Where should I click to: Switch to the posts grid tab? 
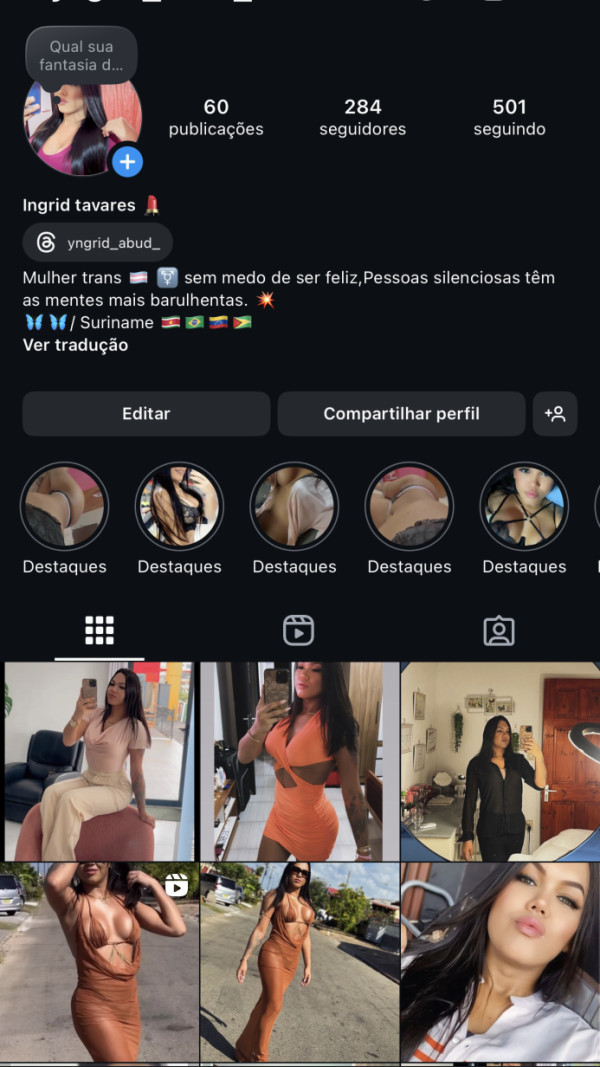coord(99,630)
